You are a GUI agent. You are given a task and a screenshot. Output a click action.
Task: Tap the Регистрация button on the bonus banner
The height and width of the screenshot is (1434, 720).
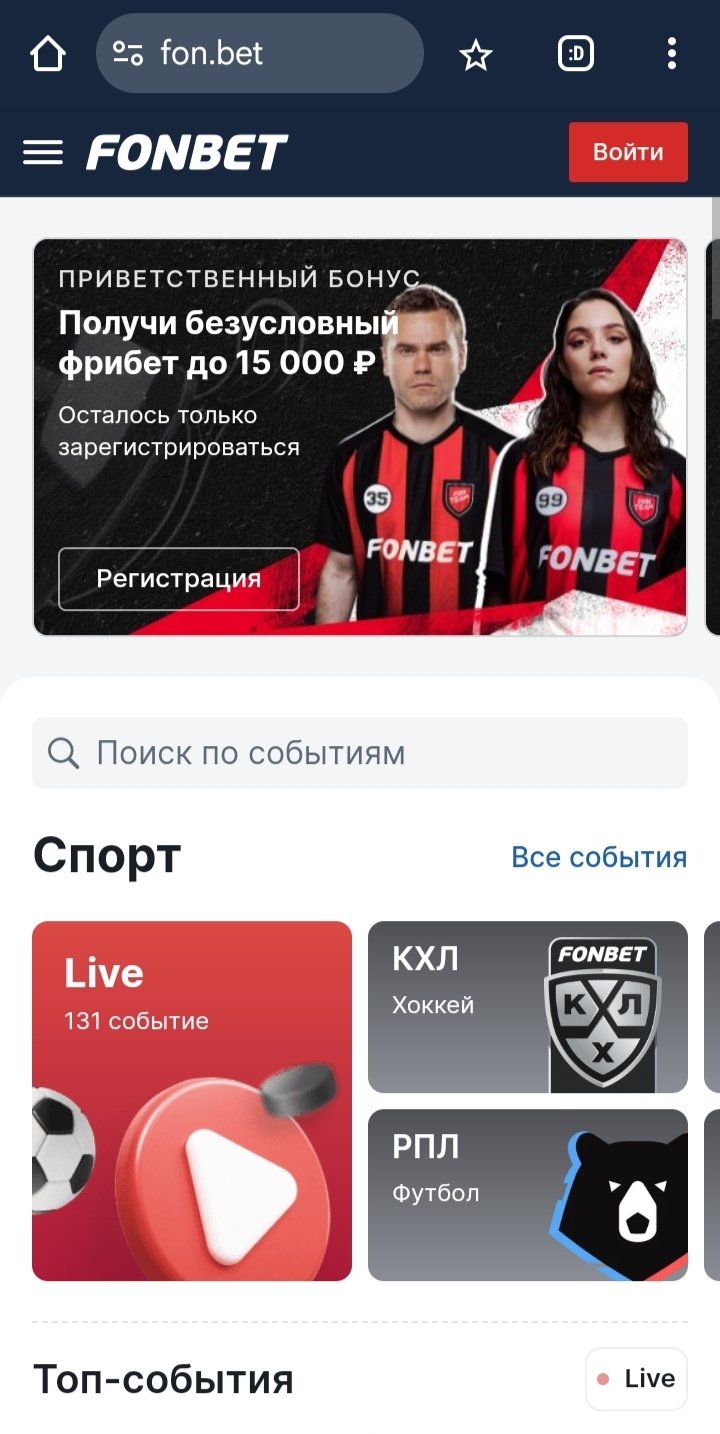point(179,578)
